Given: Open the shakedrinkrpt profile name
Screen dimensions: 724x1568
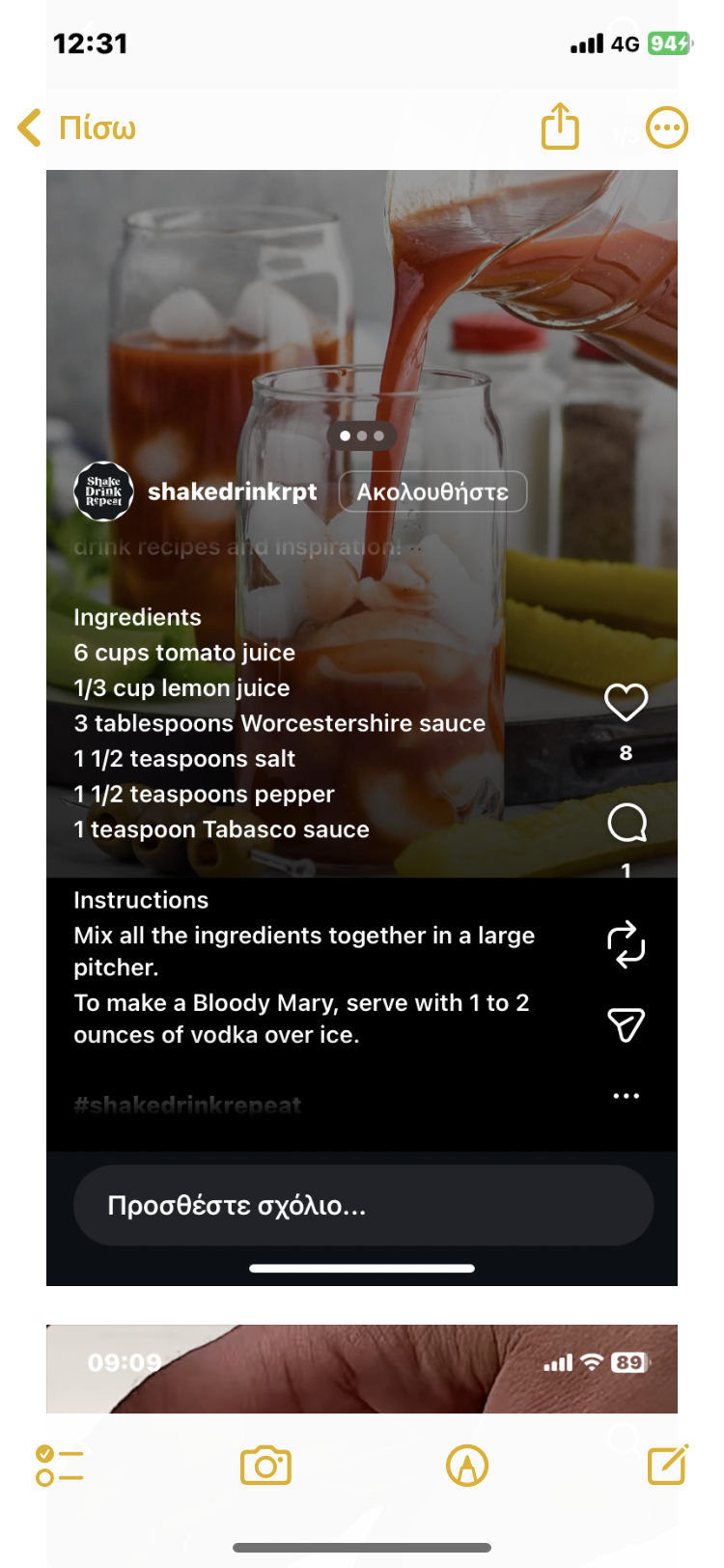Looking at the screenshot, I should [232, 491].
